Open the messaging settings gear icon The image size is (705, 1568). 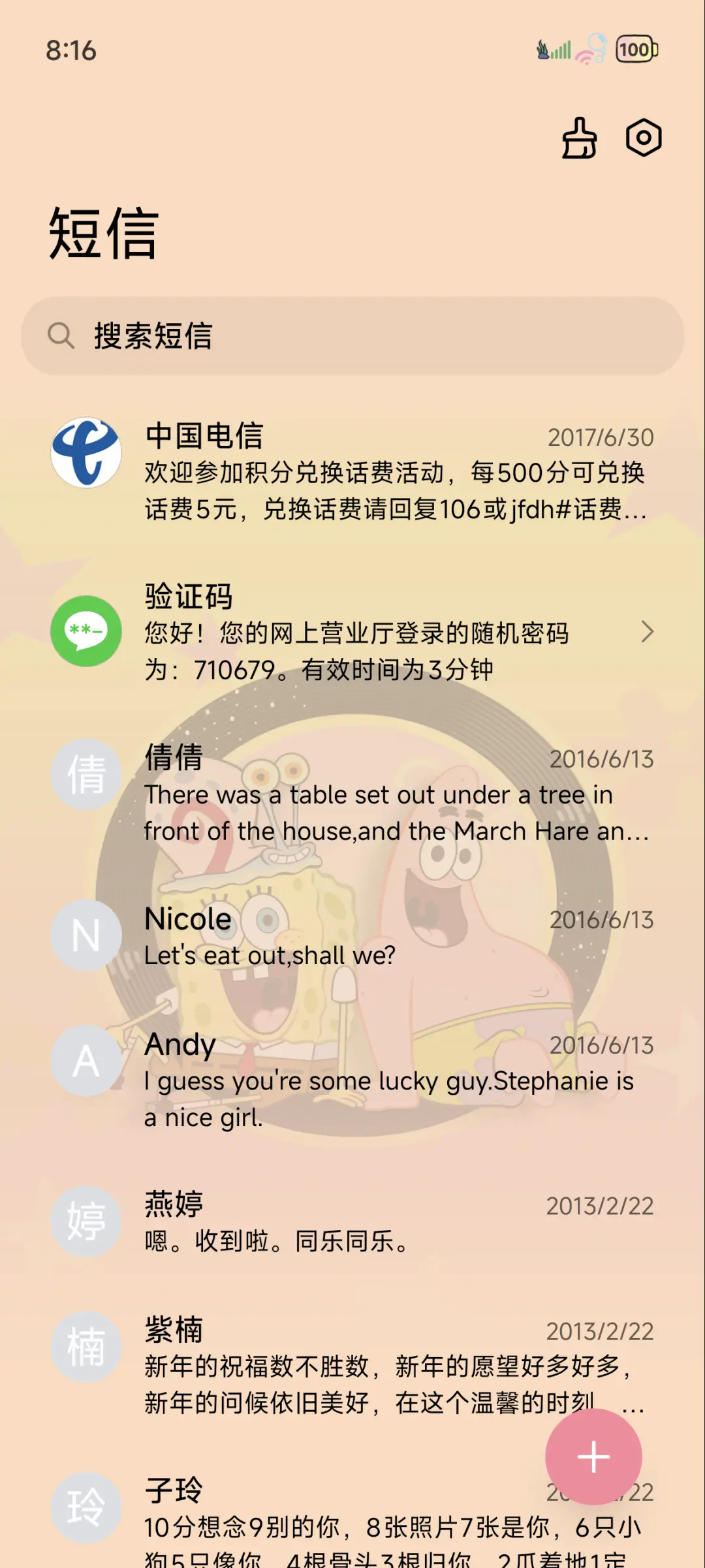point(644,137)
